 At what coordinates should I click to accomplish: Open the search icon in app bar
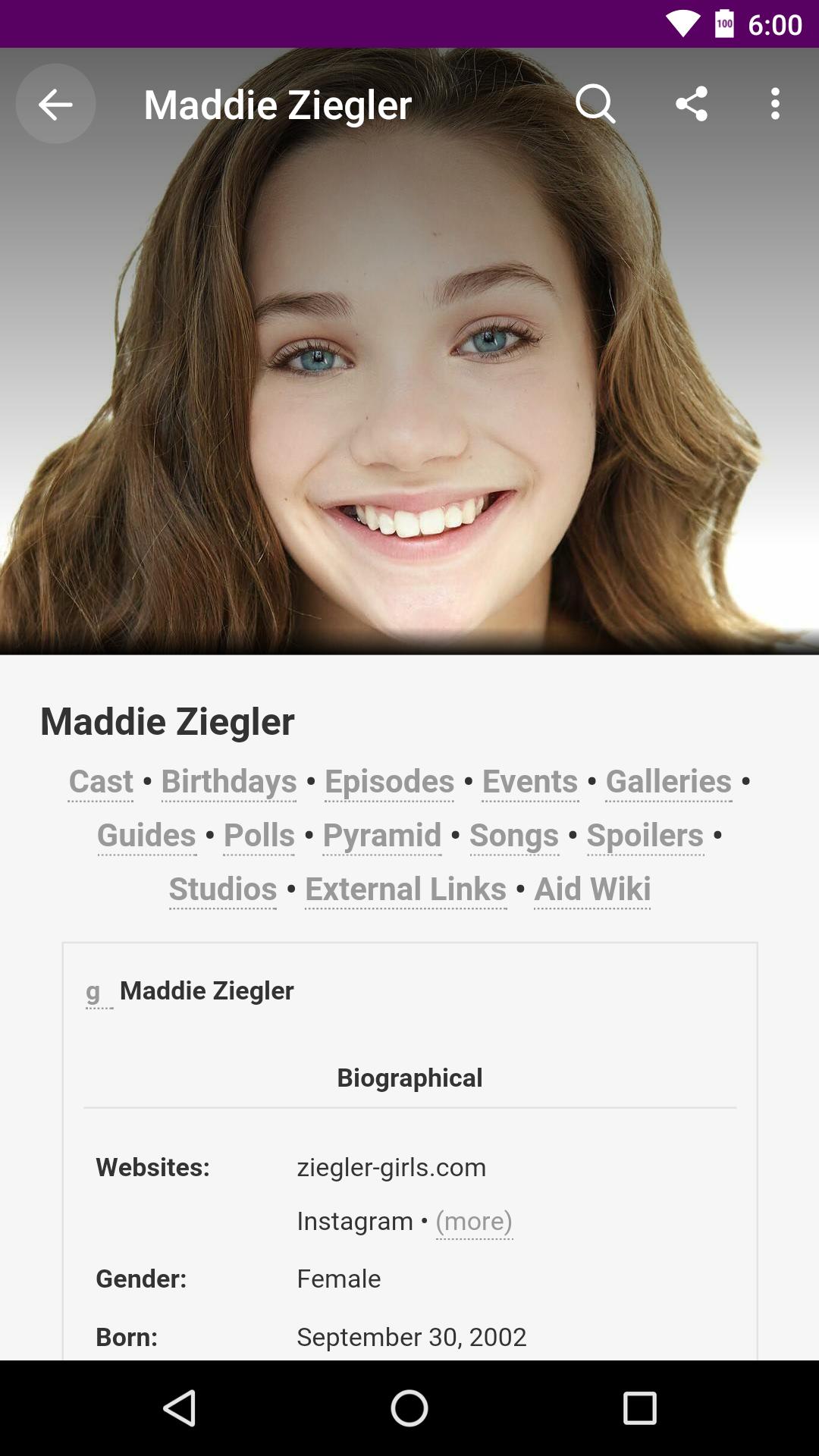coord(595,104)
